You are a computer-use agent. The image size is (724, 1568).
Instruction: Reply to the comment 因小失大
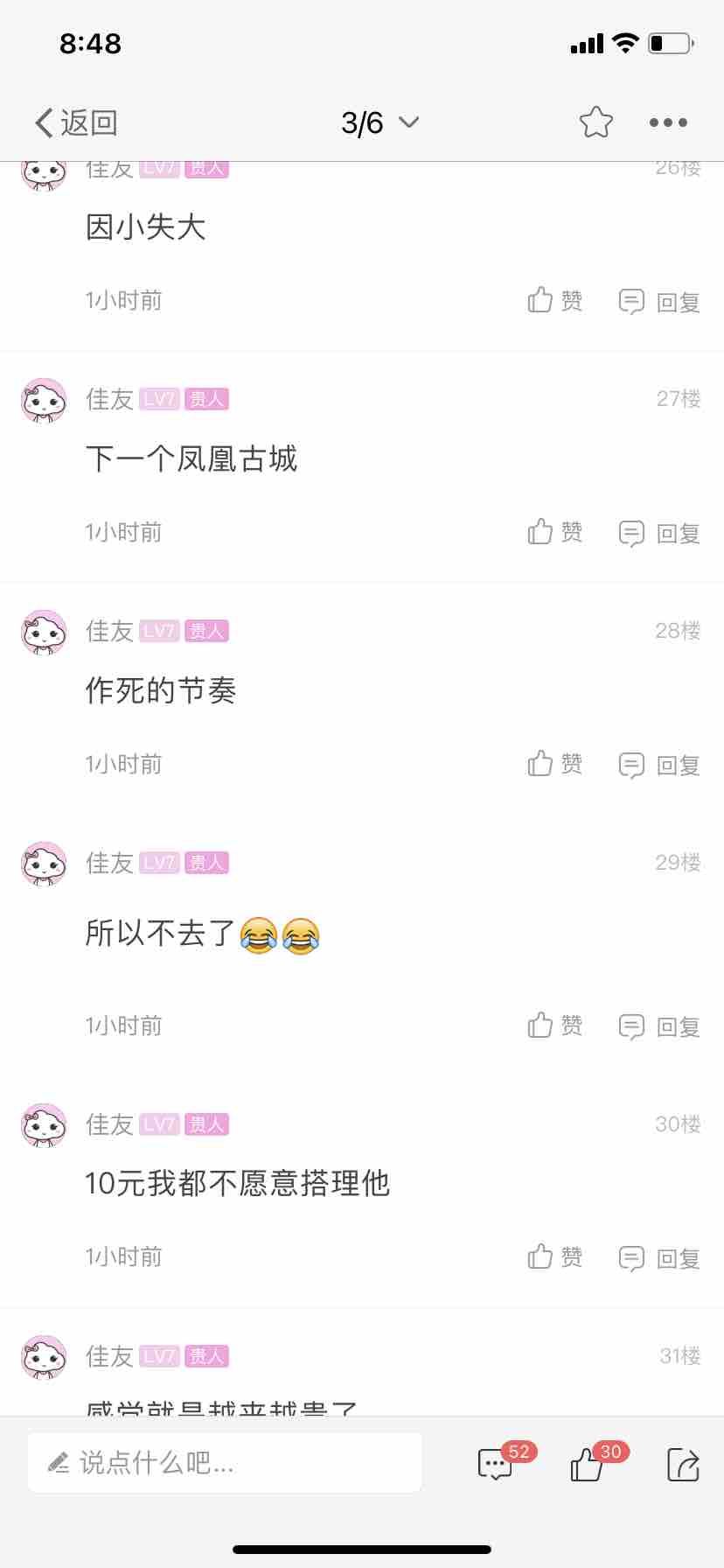click(x=660, y=302)
